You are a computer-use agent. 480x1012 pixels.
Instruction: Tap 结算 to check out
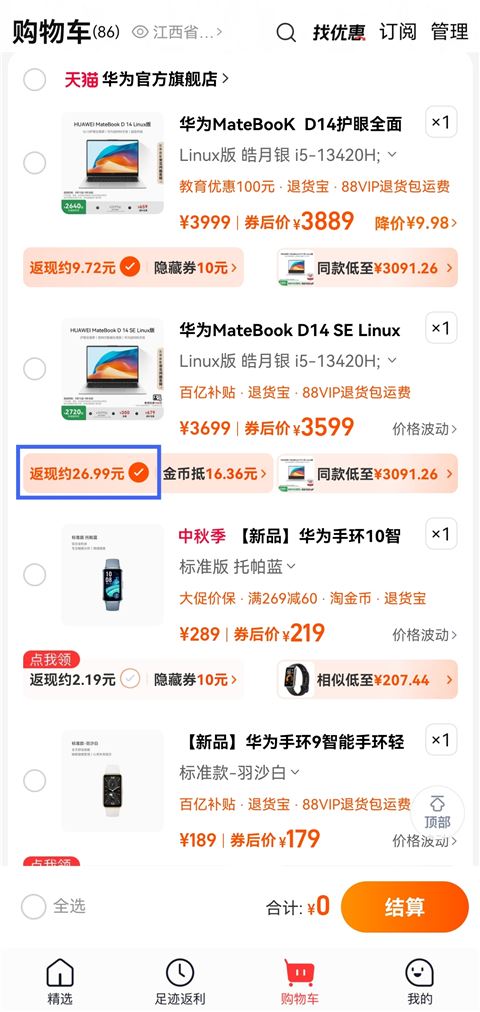click(405, 907)
